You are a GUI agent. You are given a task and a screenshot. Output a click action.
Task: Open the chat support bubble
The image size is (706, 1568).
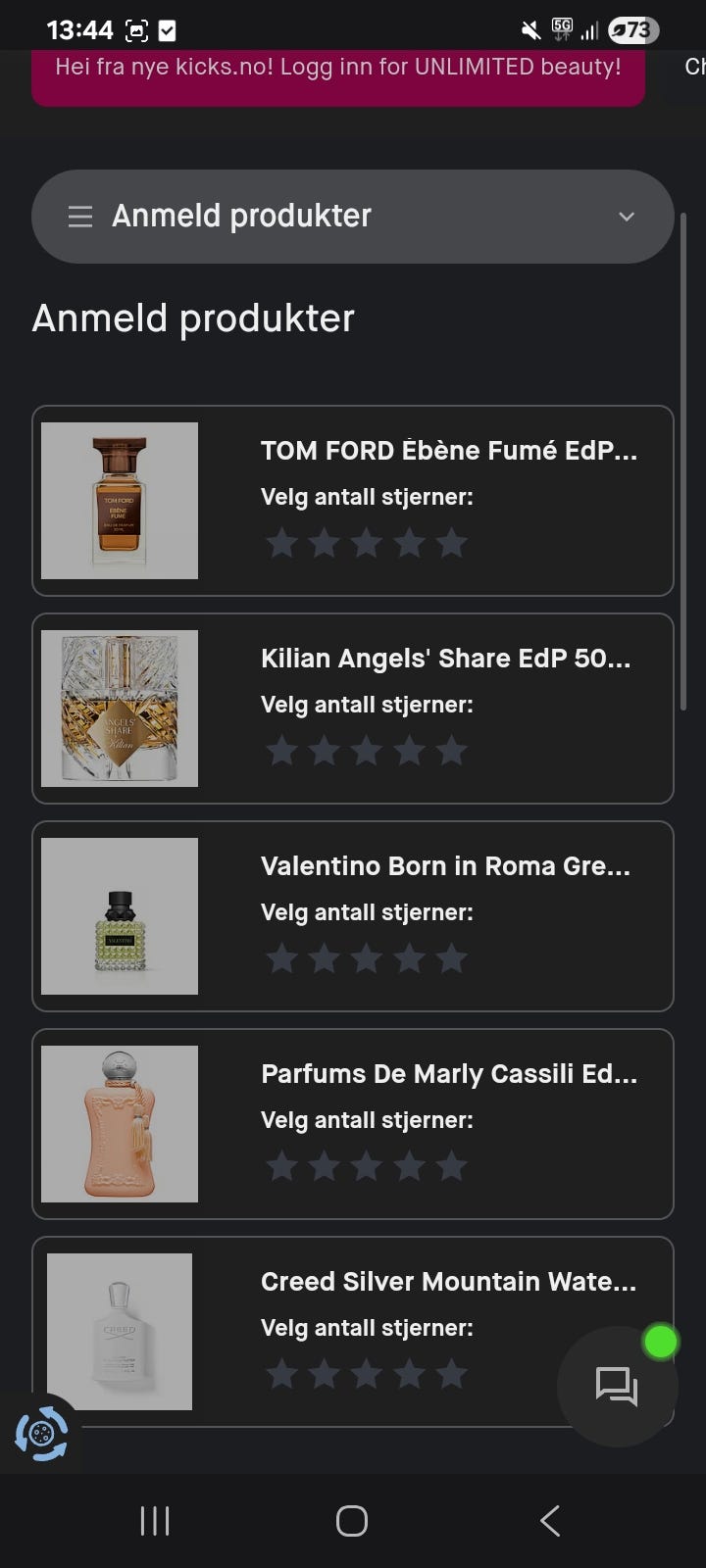click(x=617, y=1387)
